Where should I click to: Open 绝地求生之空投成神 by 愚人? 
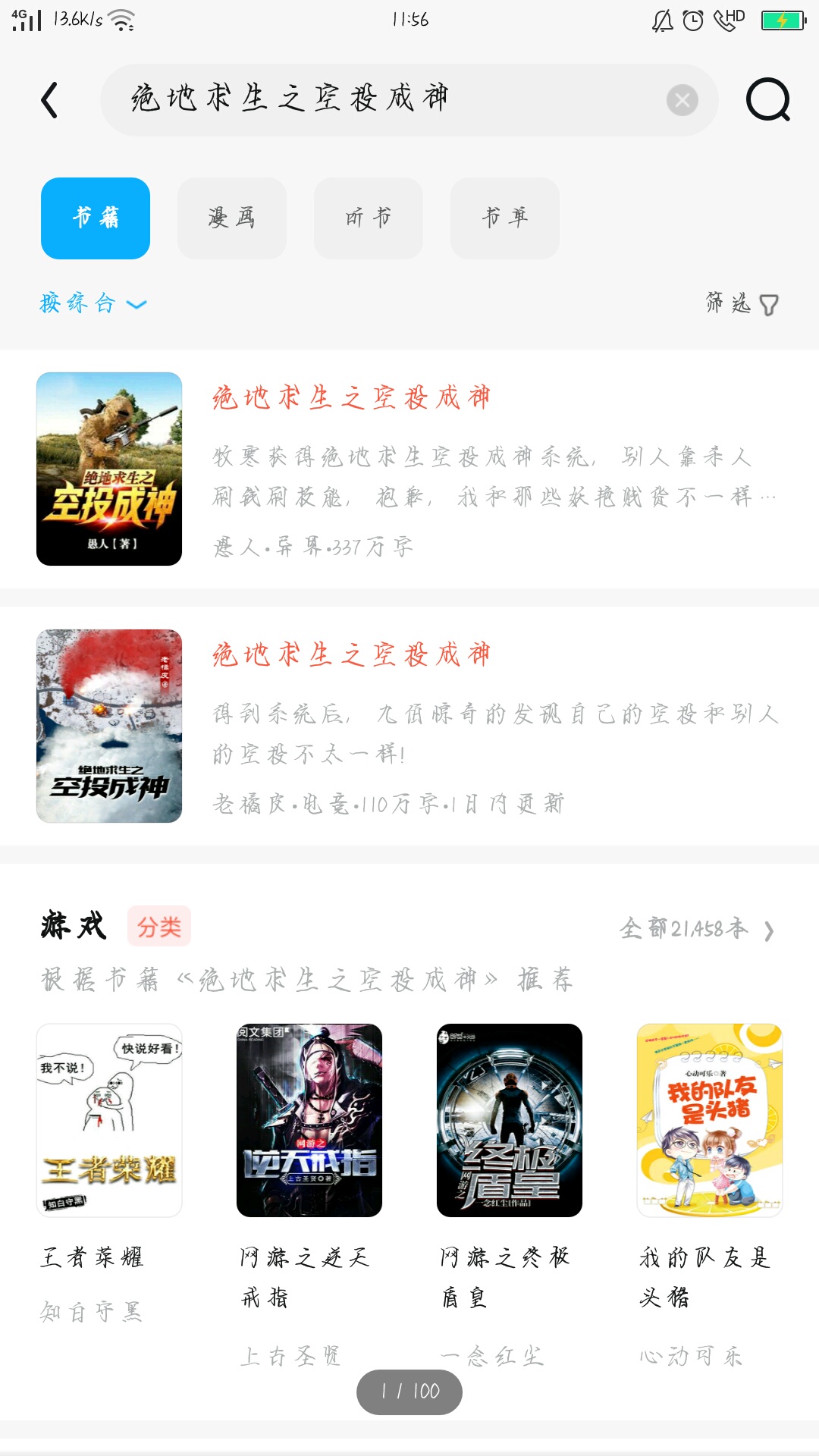click(x=409, y=469)
